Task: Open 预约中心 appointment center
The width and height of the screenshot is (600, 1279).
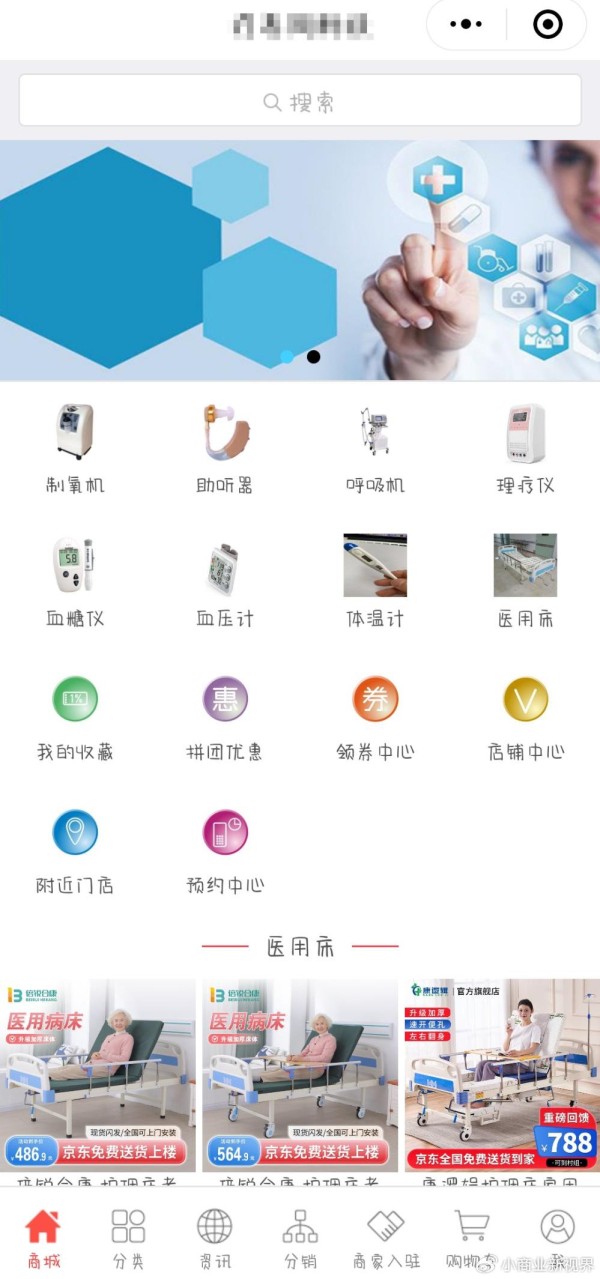Action: click(x=225, y=847)
